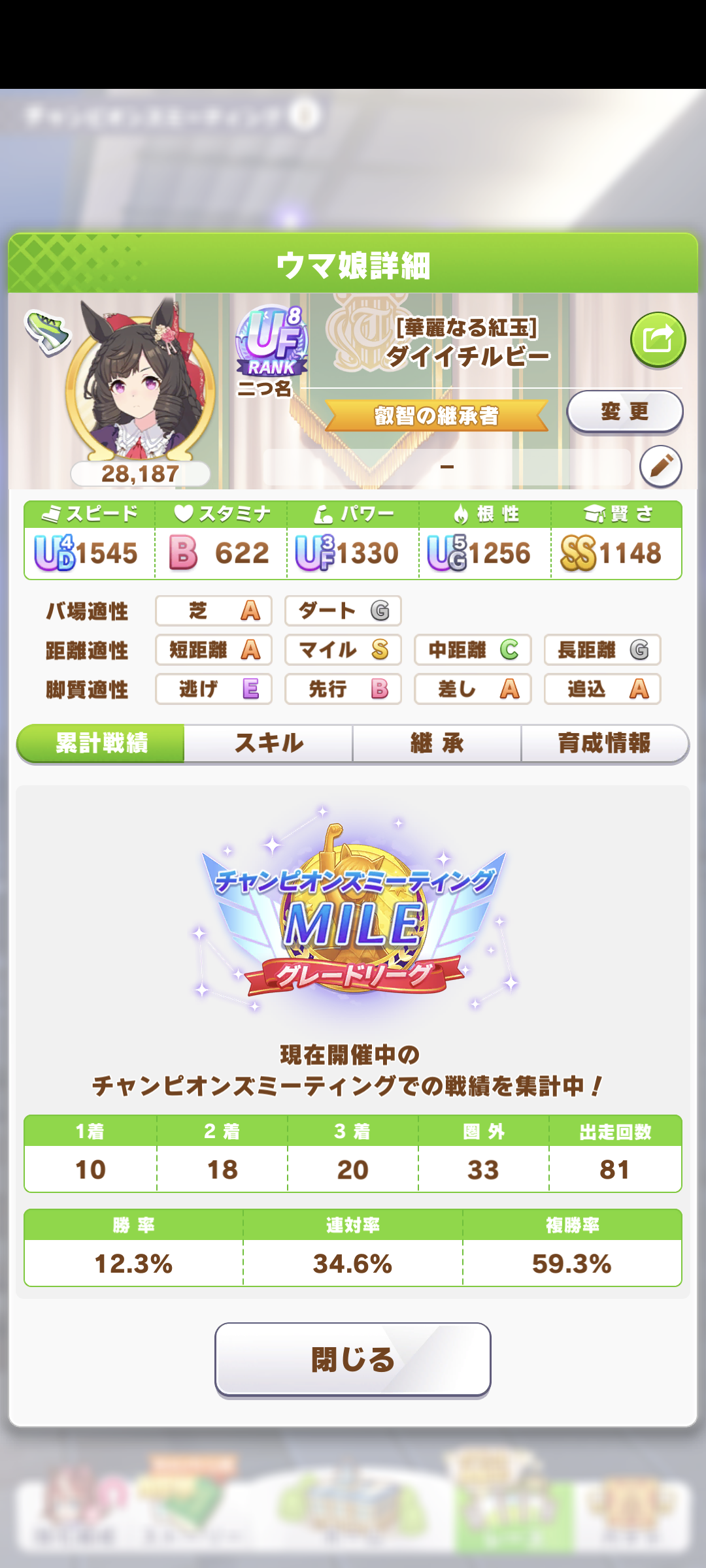The image size is (706, 1568).
Task: Open the 継承 tab
Action: [x=437, y=743]
